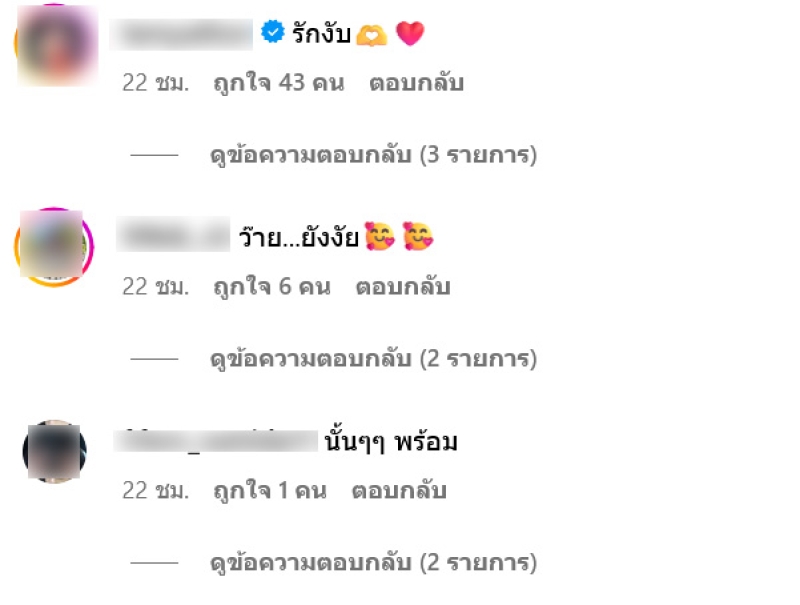Expand "ดูข้อความตอบกลับ (3 รายการ)" replies
800x605 pixels.
(373, 155)
